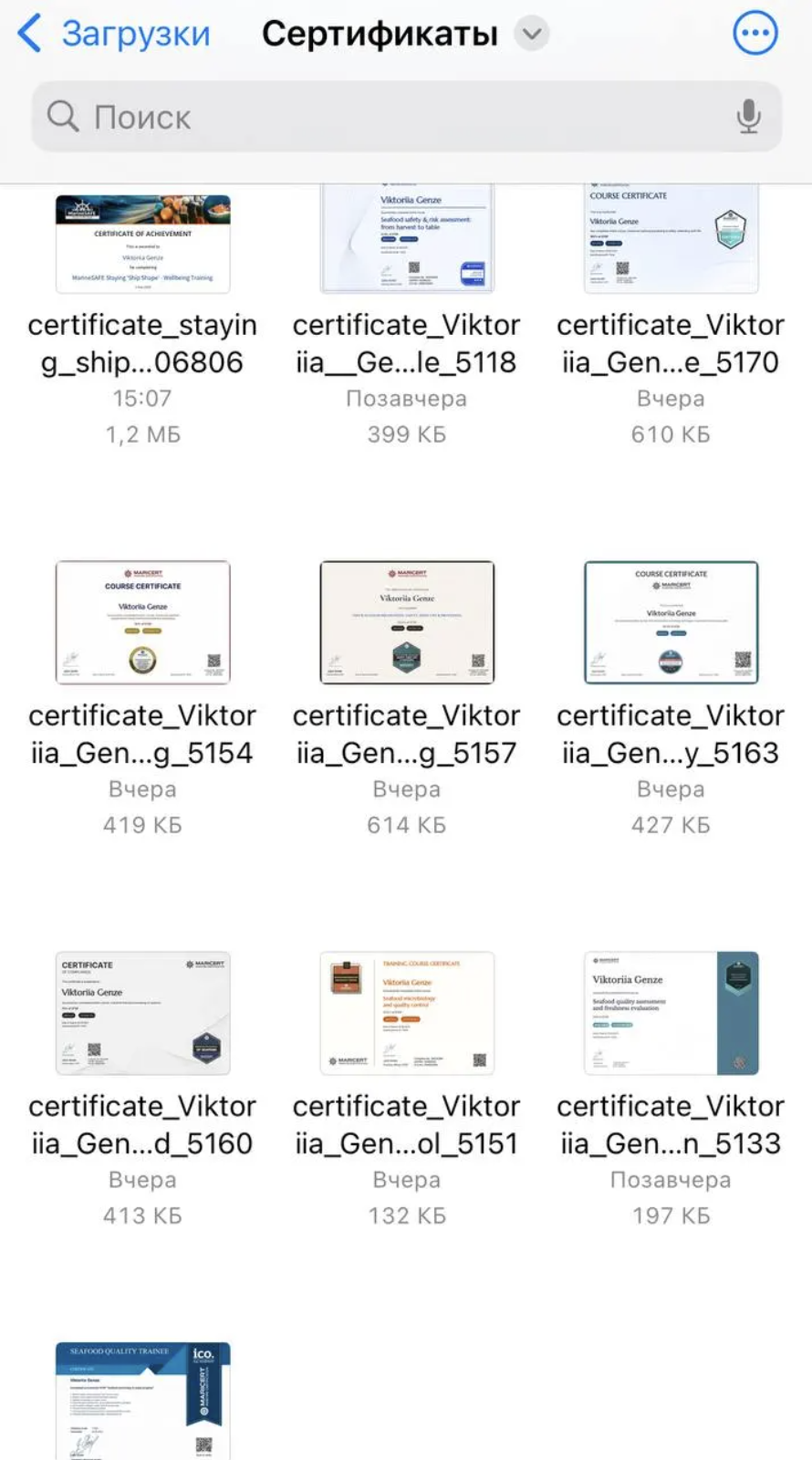
Task: Open the certificate file ending 5151
Action: pyautogui.click(x=407, y=1013)
